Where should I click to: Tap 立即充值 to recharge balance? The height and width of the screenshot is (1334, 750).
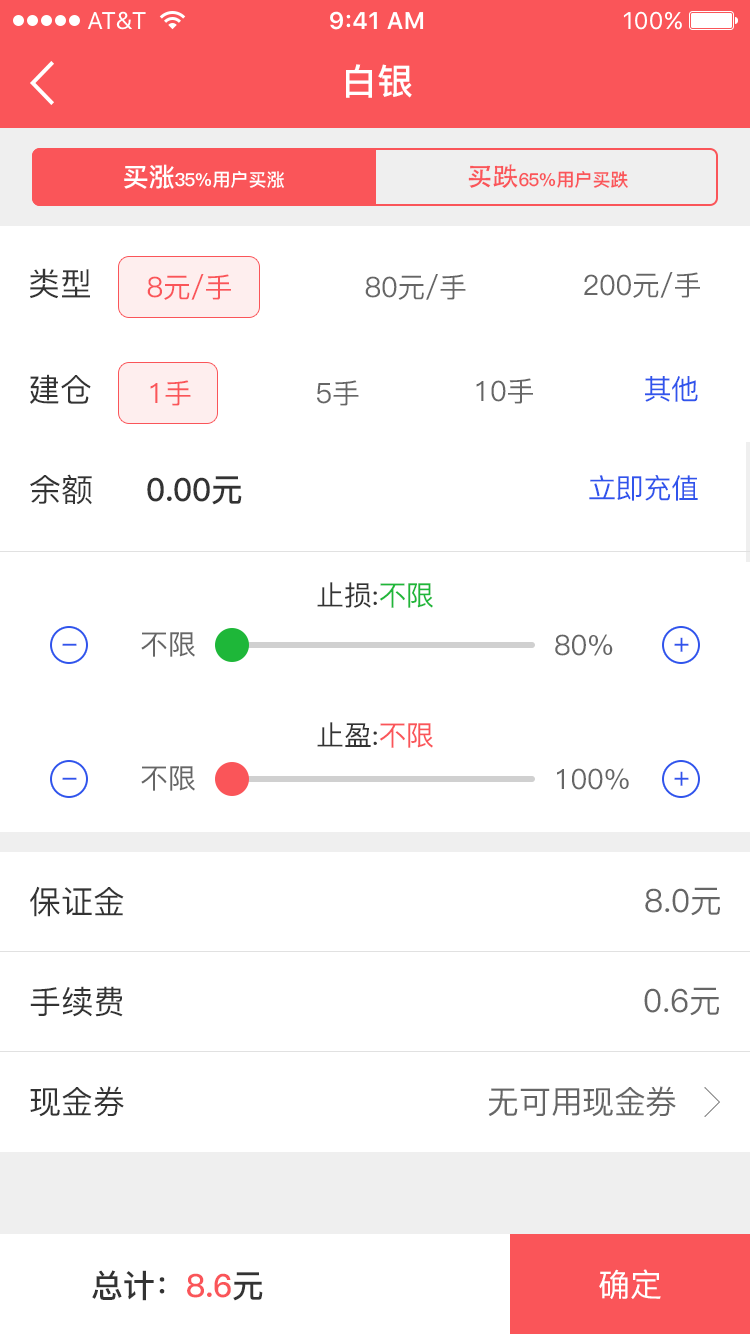coord(644,488)
